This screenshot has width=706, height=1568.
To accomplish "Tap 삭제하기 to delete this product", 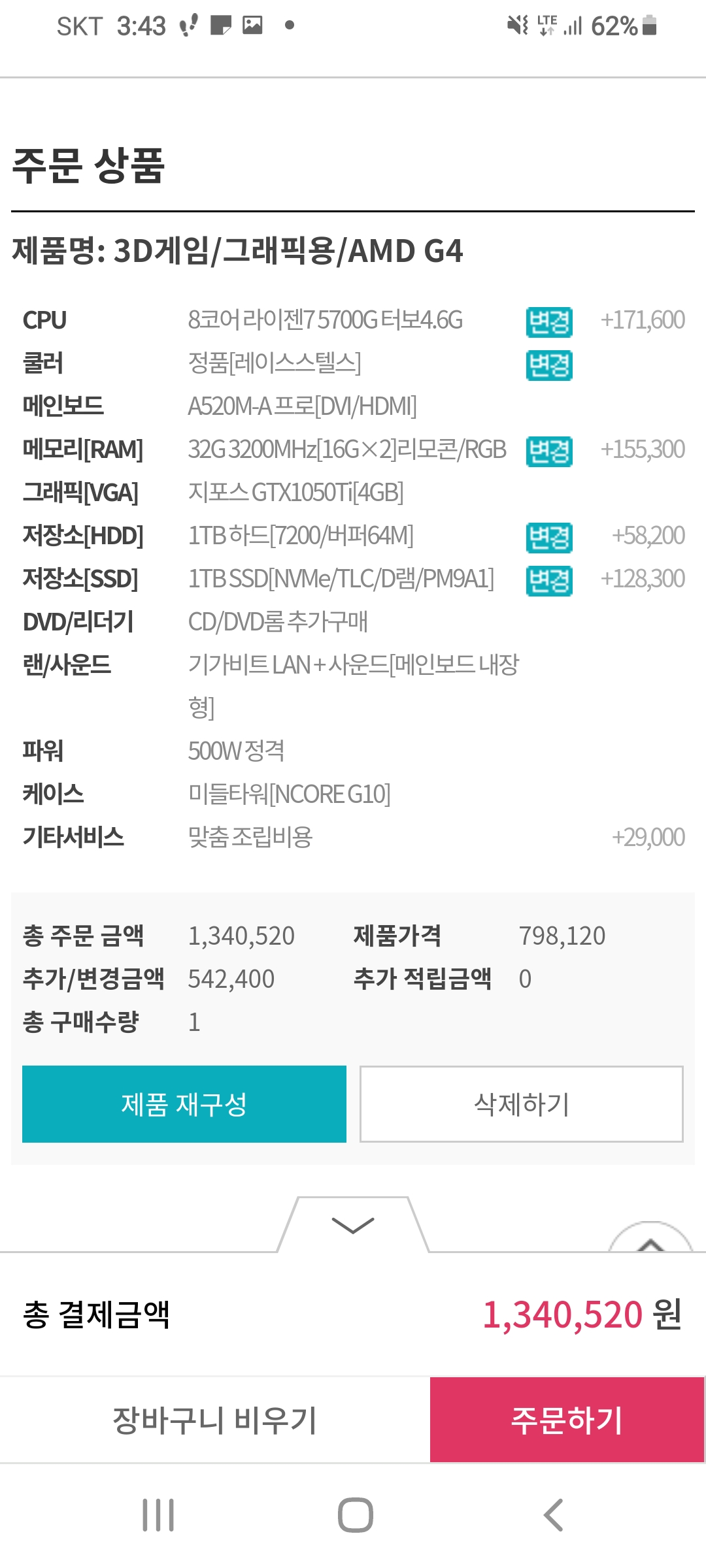I will coord(521,1104).
